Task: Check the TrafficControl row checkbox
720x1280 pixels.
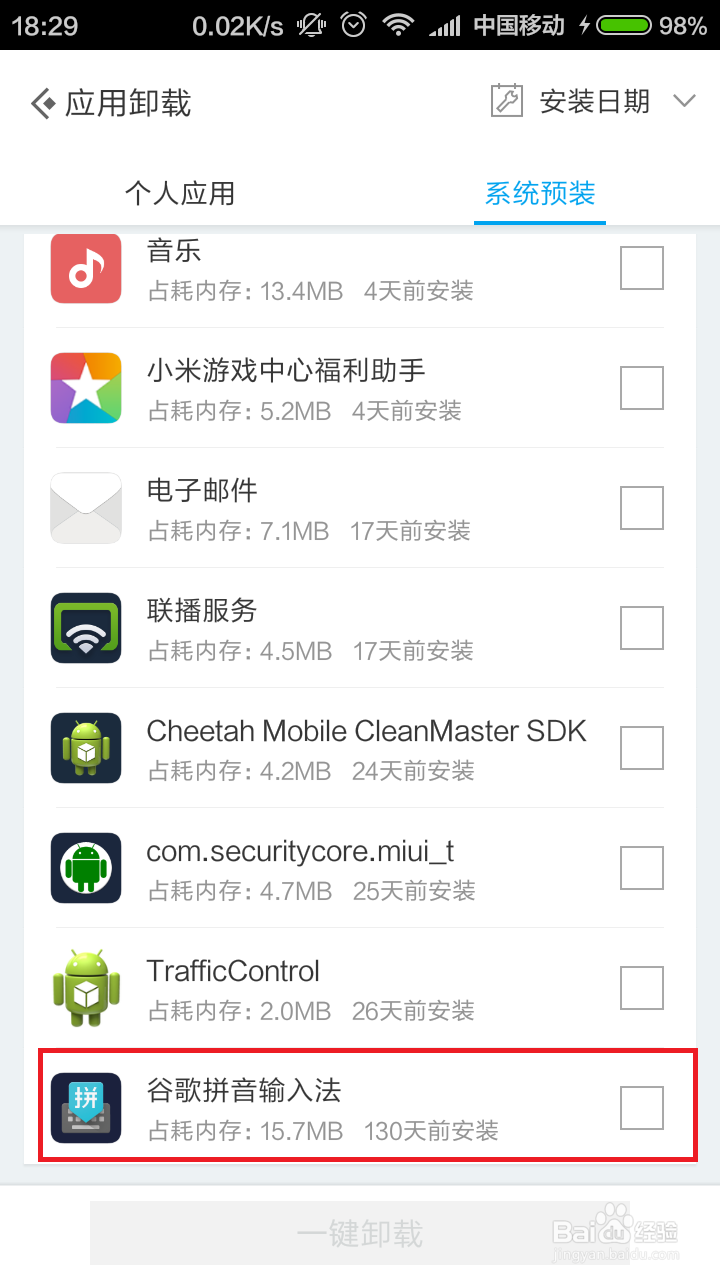Action: point(641,988)
